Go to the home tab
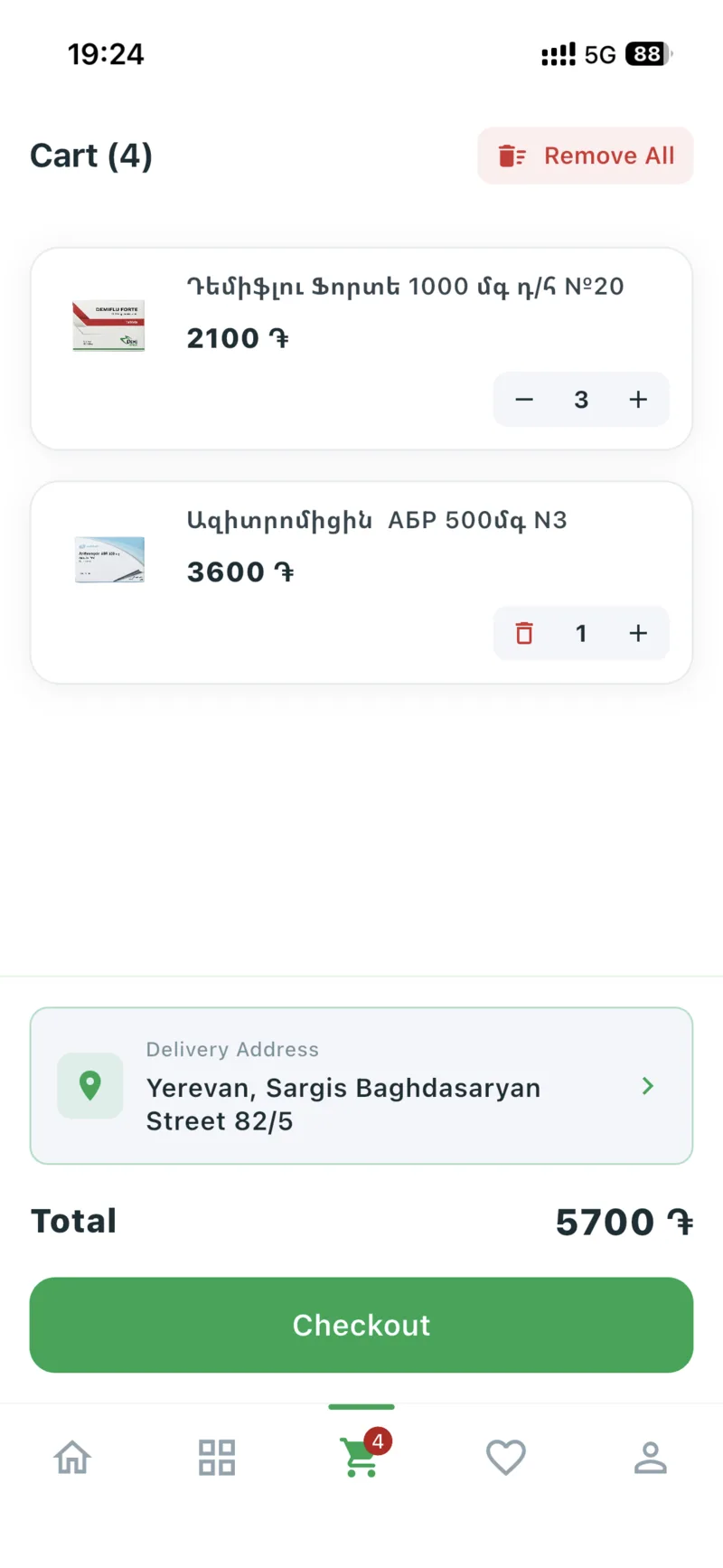The height and width of the screenshot is (1568, 723). point(72,1458)
